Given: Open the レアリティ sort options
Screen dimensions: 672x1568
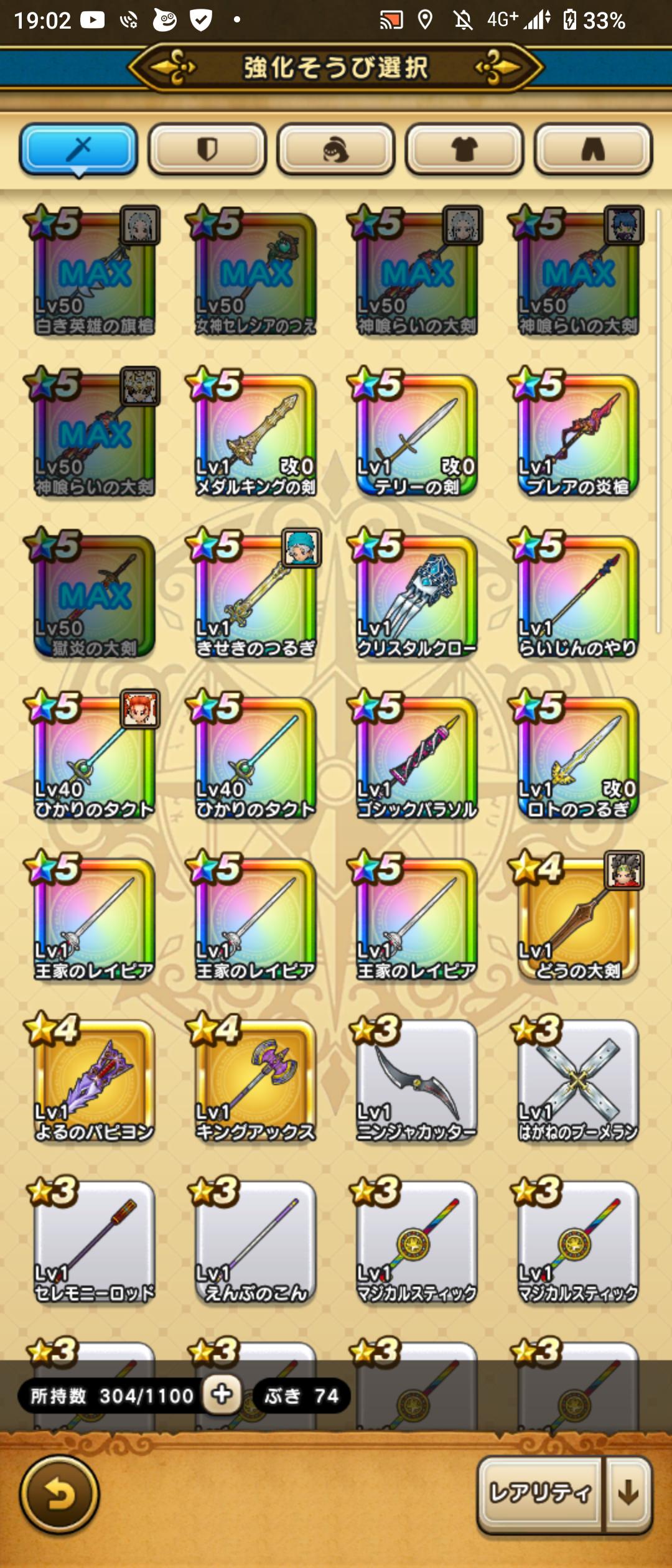Looking at the screenshot, I should pyautogui.click(x=540, y=1493).
